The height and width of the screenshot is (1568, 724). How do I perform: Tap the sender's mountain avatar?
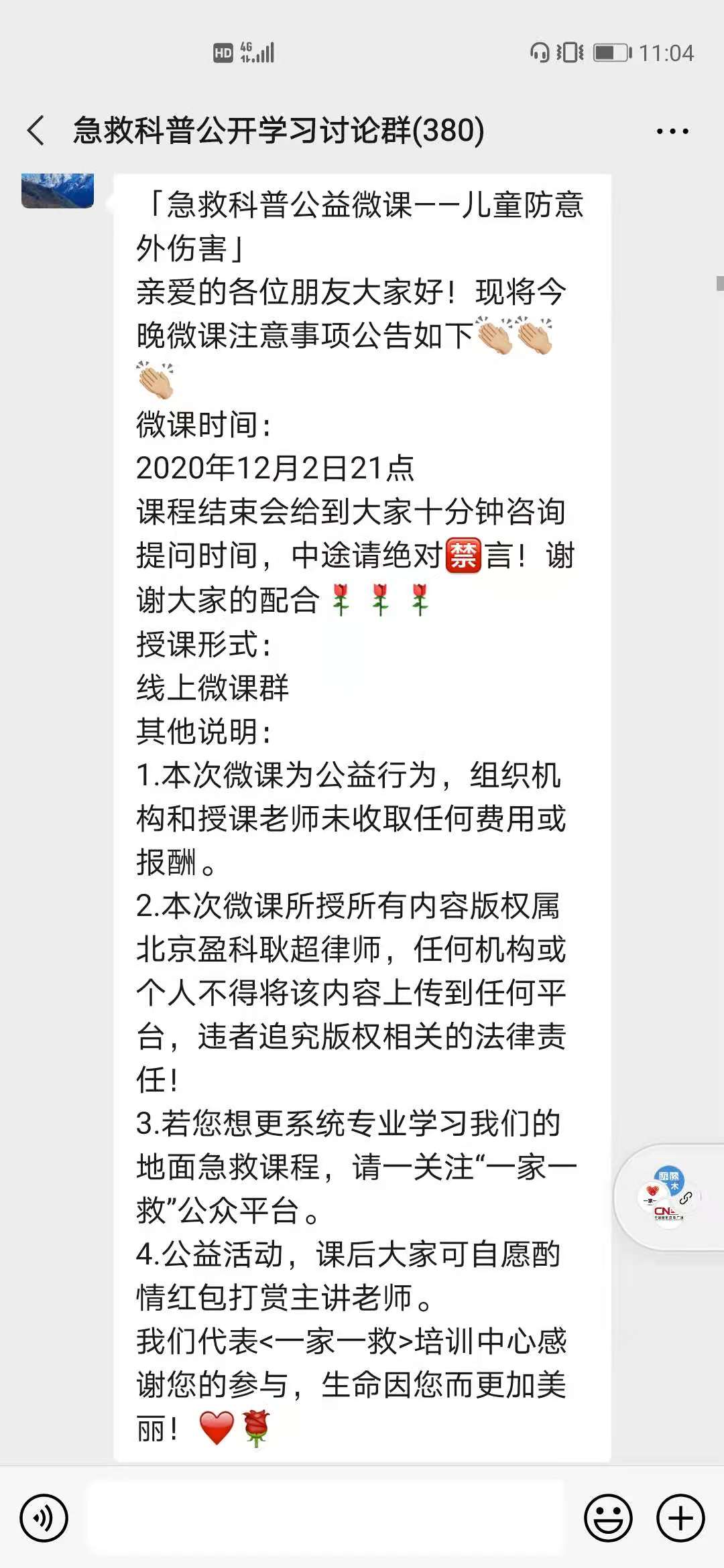tap(58, 191)
